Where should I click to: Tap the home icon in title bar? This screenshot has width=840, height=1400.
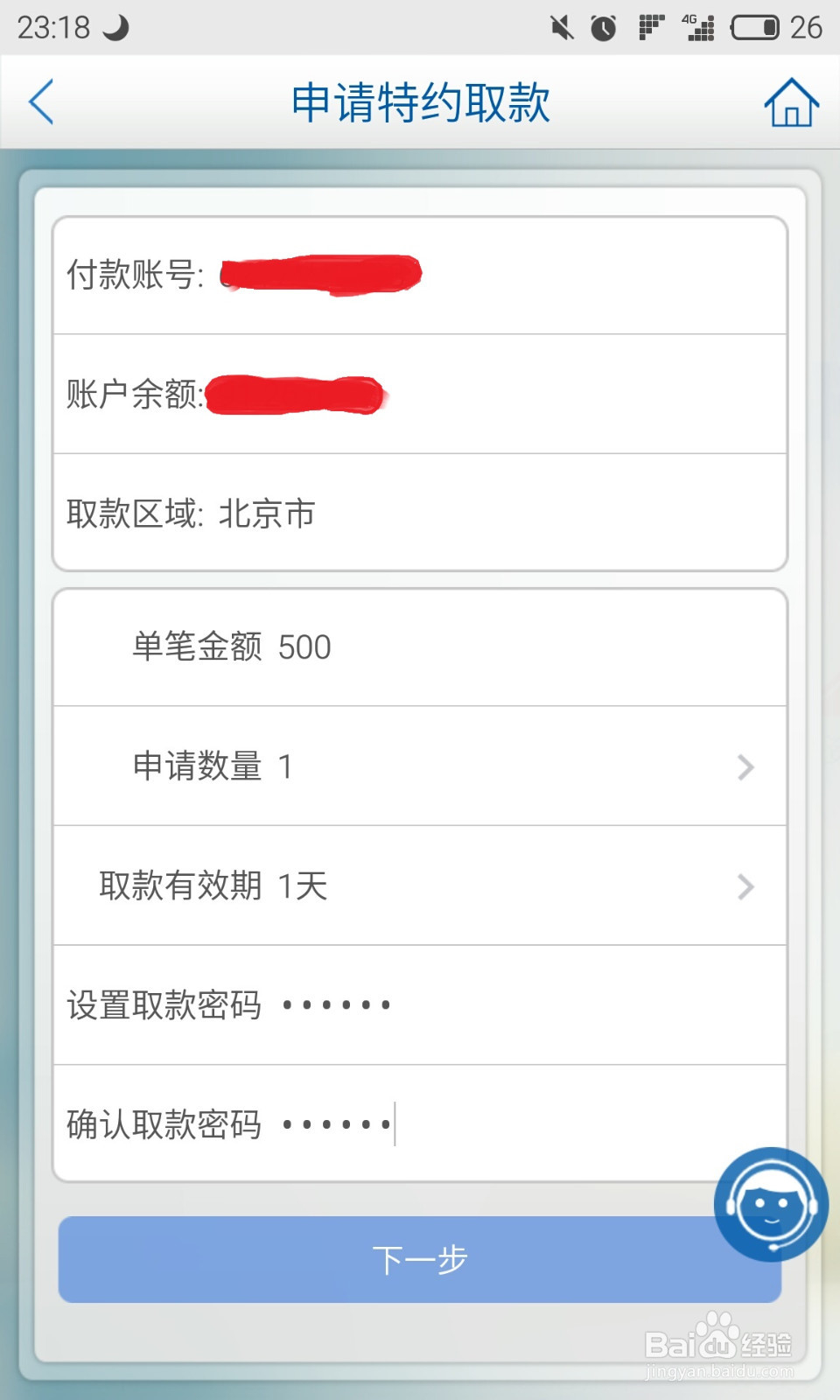pyautogui.click(x=792, y=102)
